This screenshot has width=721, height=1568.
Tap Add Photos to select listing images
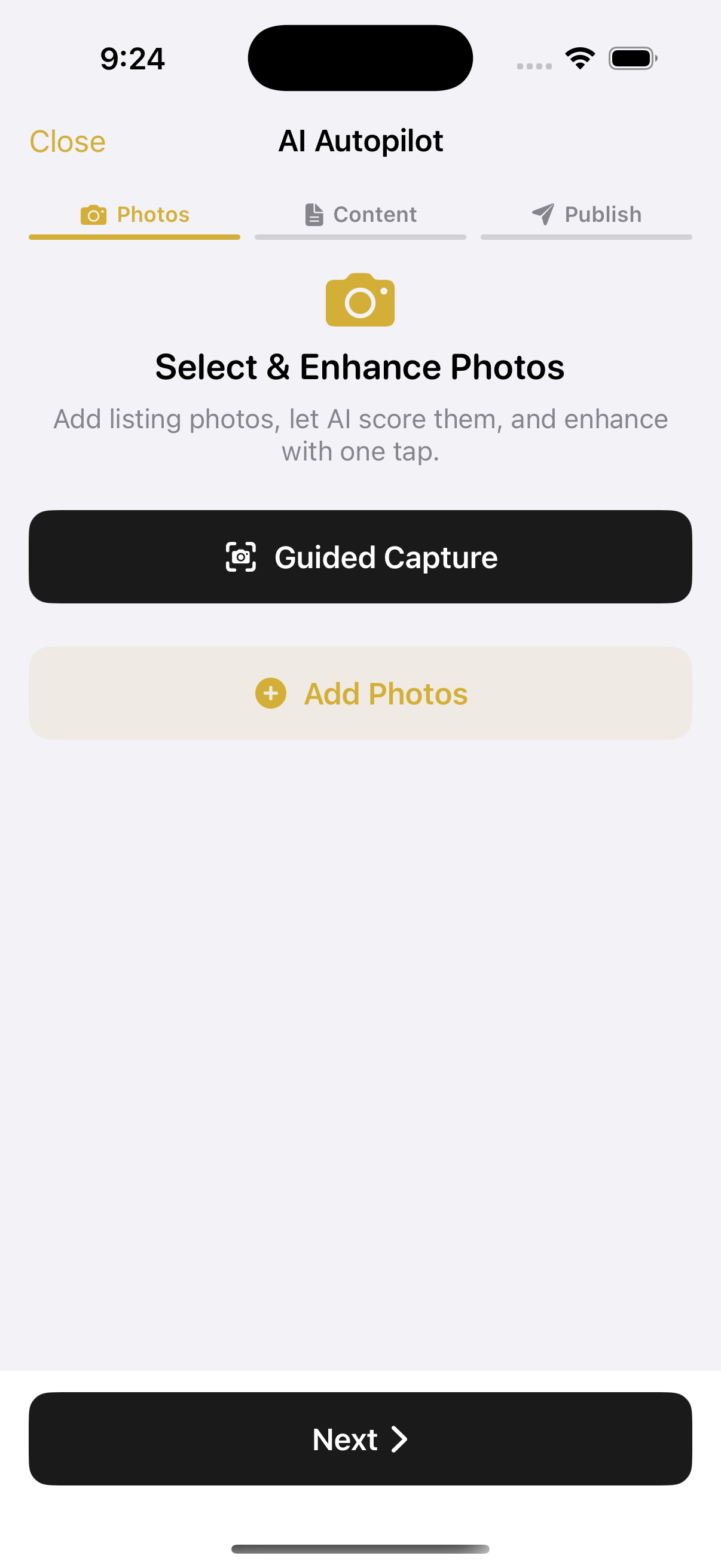360,693
